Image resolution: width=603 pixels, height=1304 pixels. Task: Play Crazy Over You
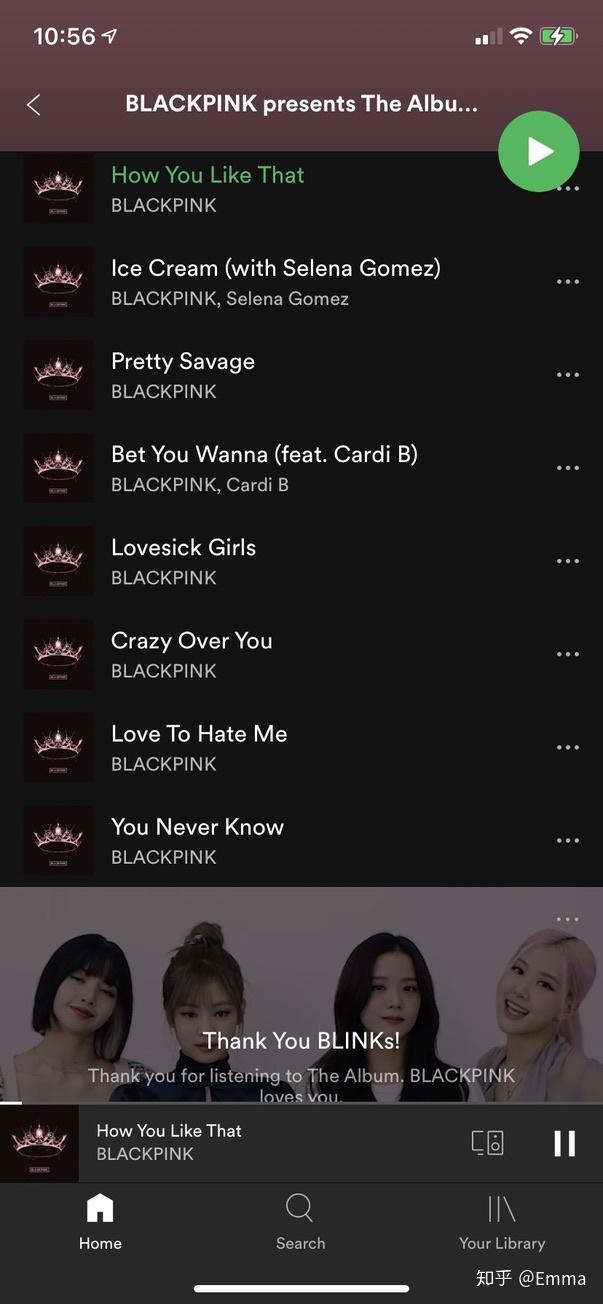pos(191,653)
